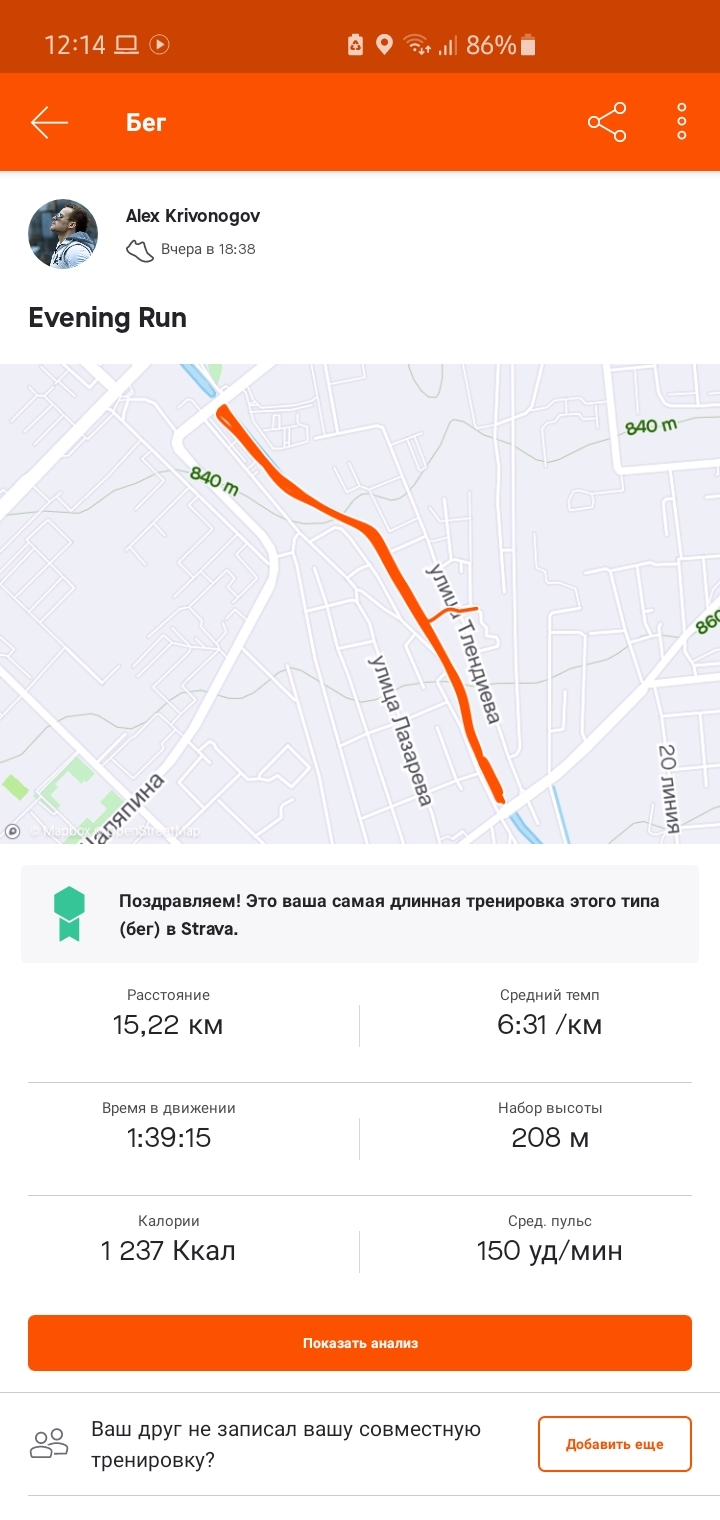720x1520 pixels.
Task: Tap the Добавить еще button
Action: point(614,1444)
